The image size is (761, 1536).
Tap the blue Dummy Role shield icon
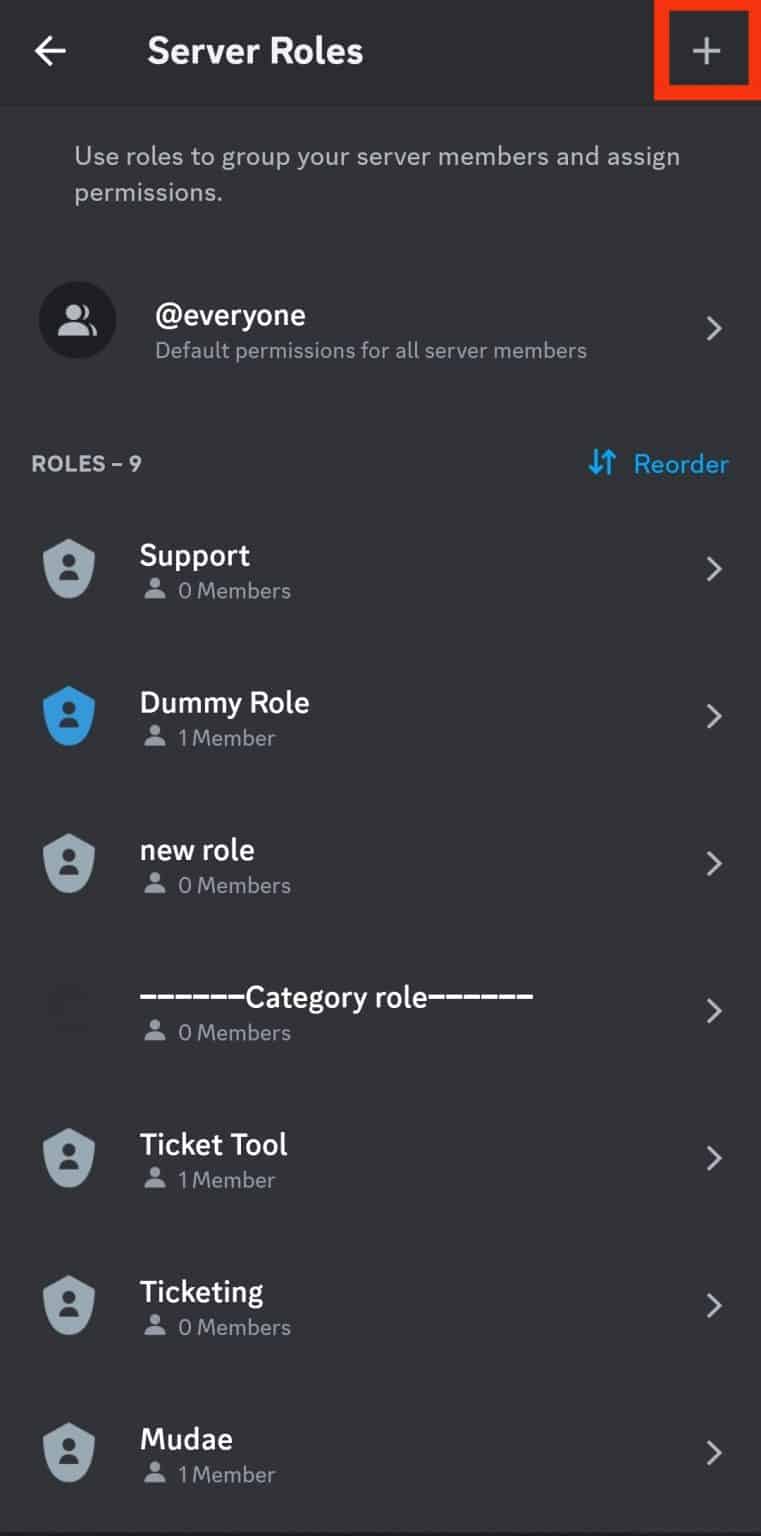click(68, 715)
